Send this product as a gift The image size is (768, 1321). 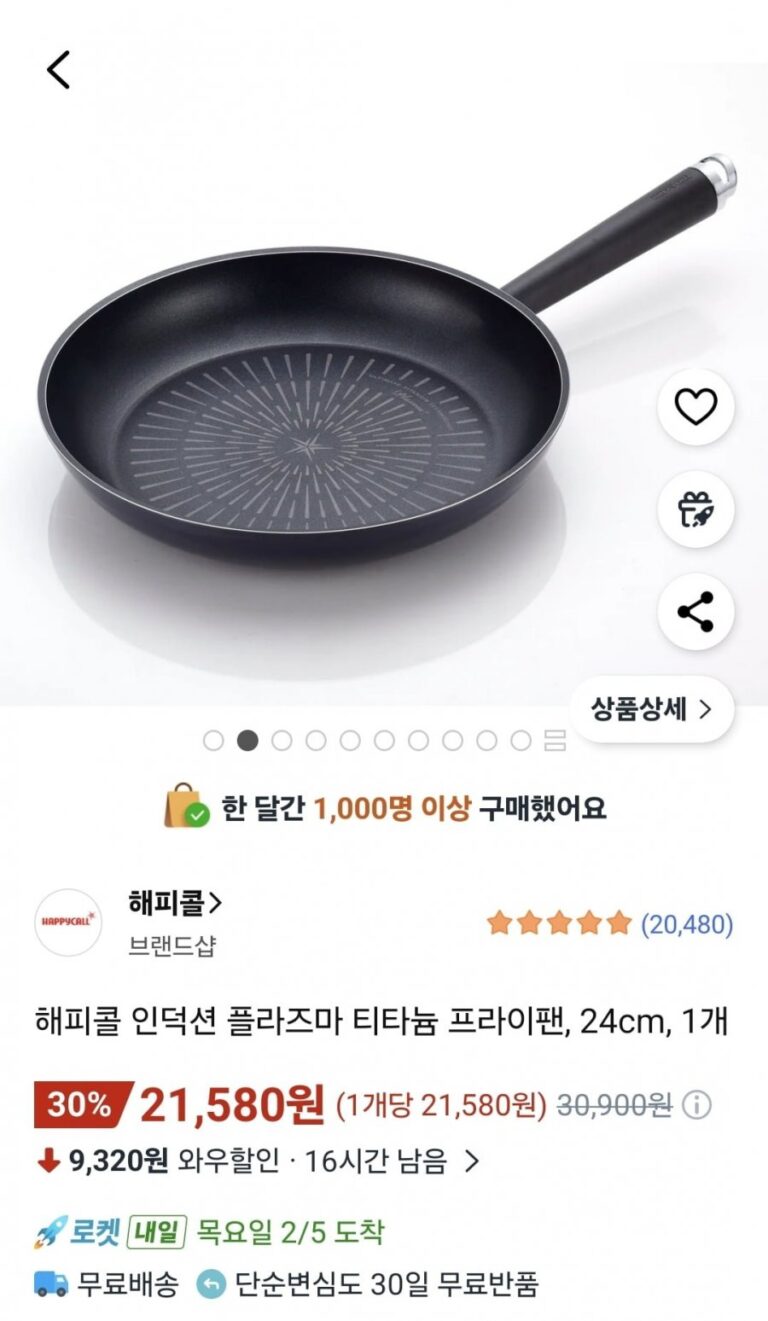coord(696,509)
